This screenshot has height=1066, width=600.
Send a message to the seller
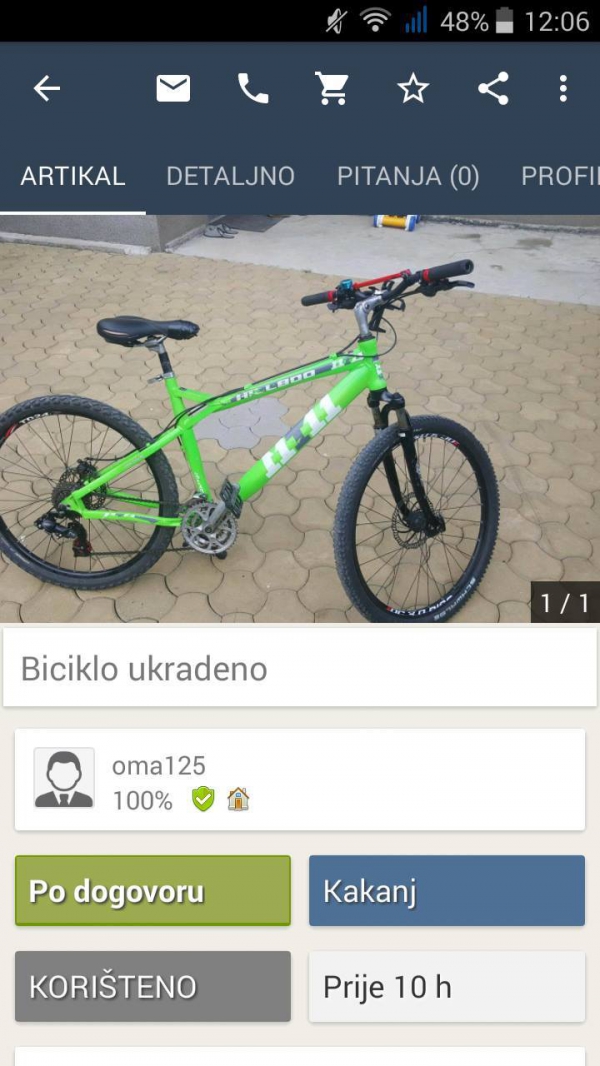click(173, 89)
